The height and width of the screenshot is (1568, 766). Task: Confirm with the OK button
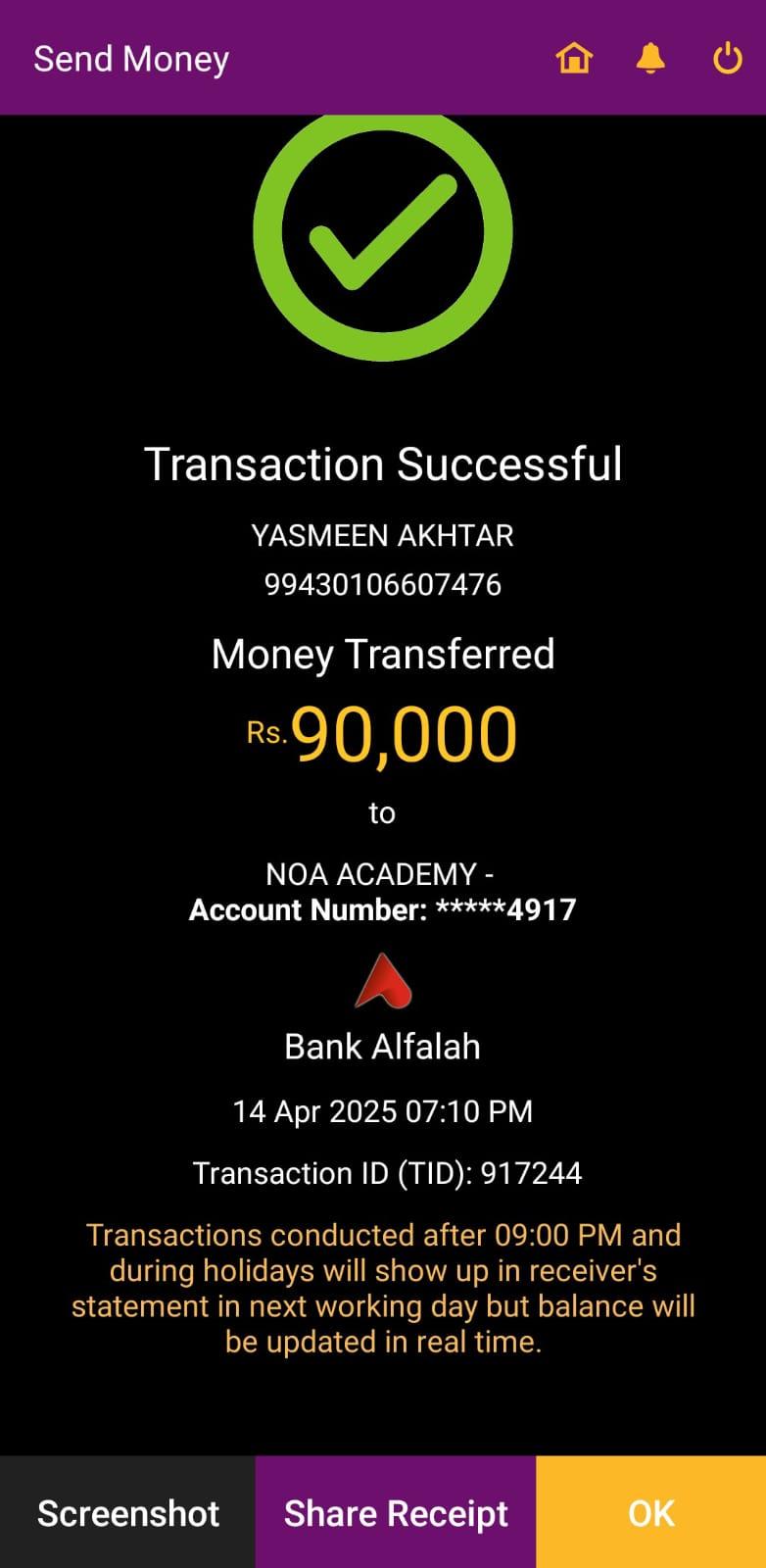[651, 1513]
